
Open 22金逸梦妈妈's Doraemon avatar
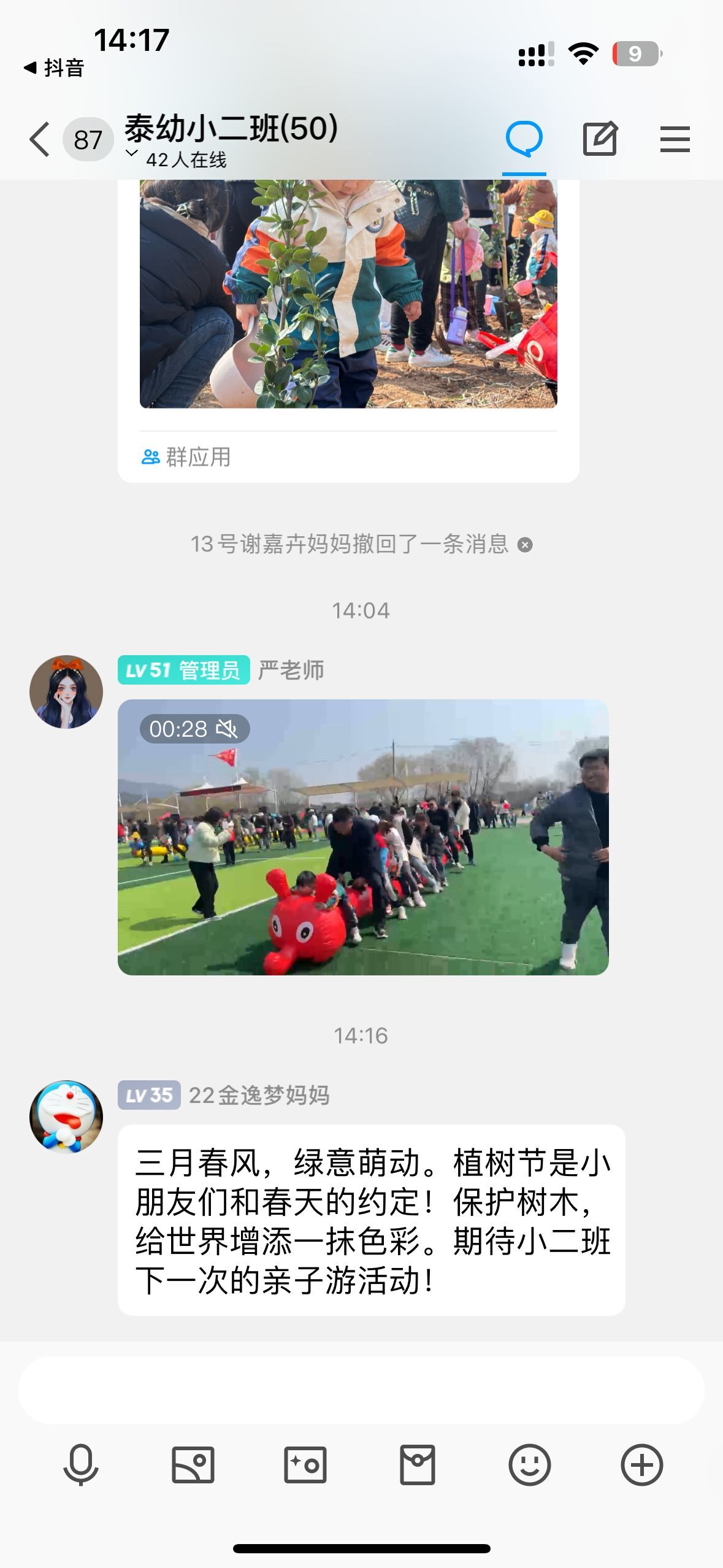(x=66, y=1117)
